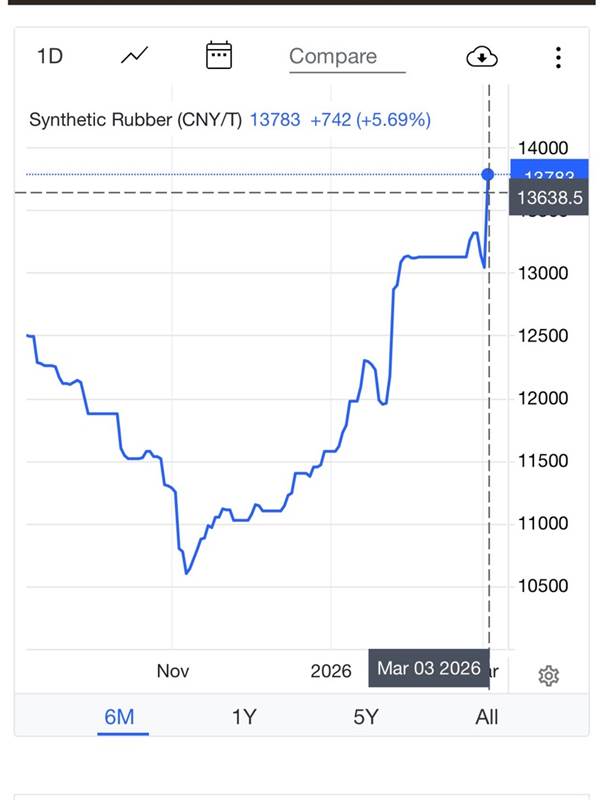Show All historical data
The width and height of the screenshot is (600, 800).
coord(487,716)
